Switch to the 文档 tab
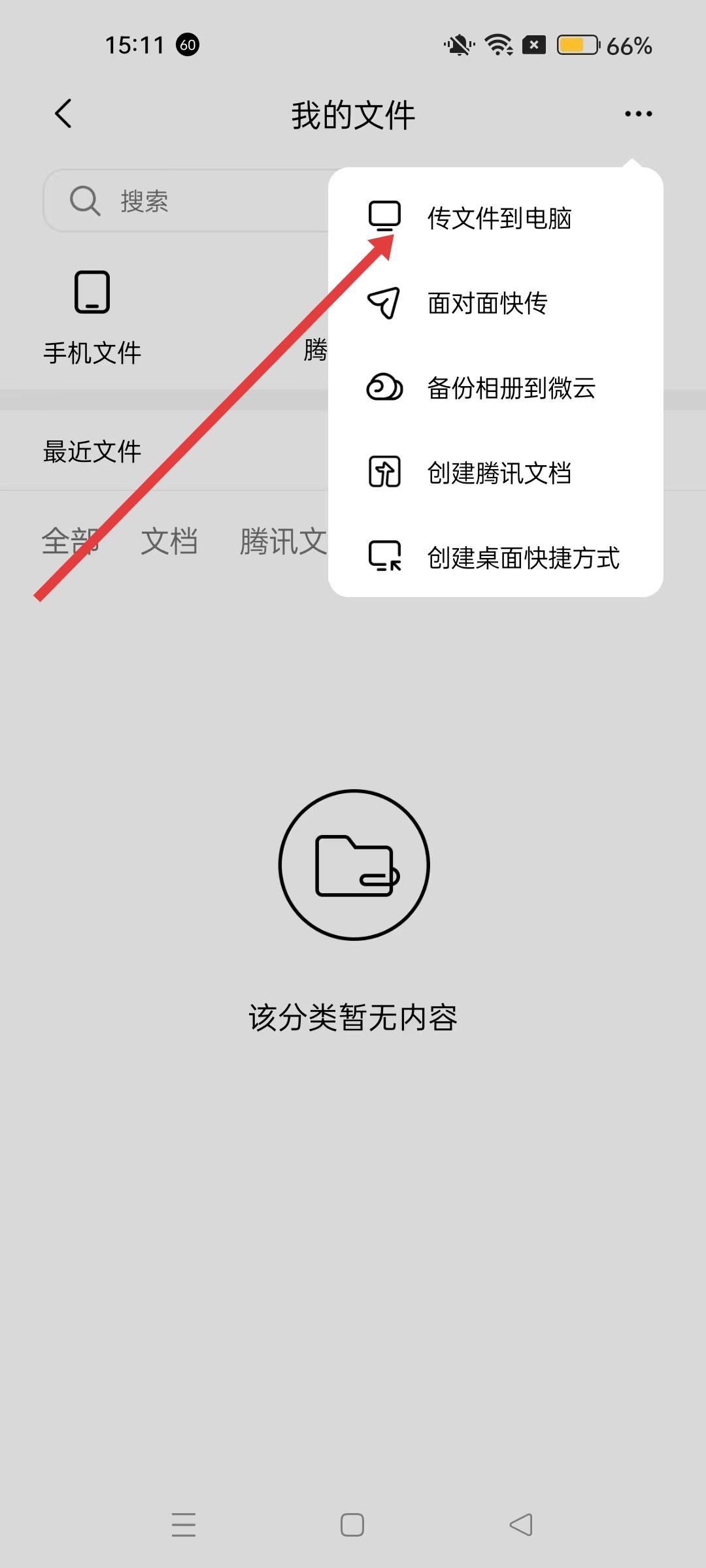 169,542
